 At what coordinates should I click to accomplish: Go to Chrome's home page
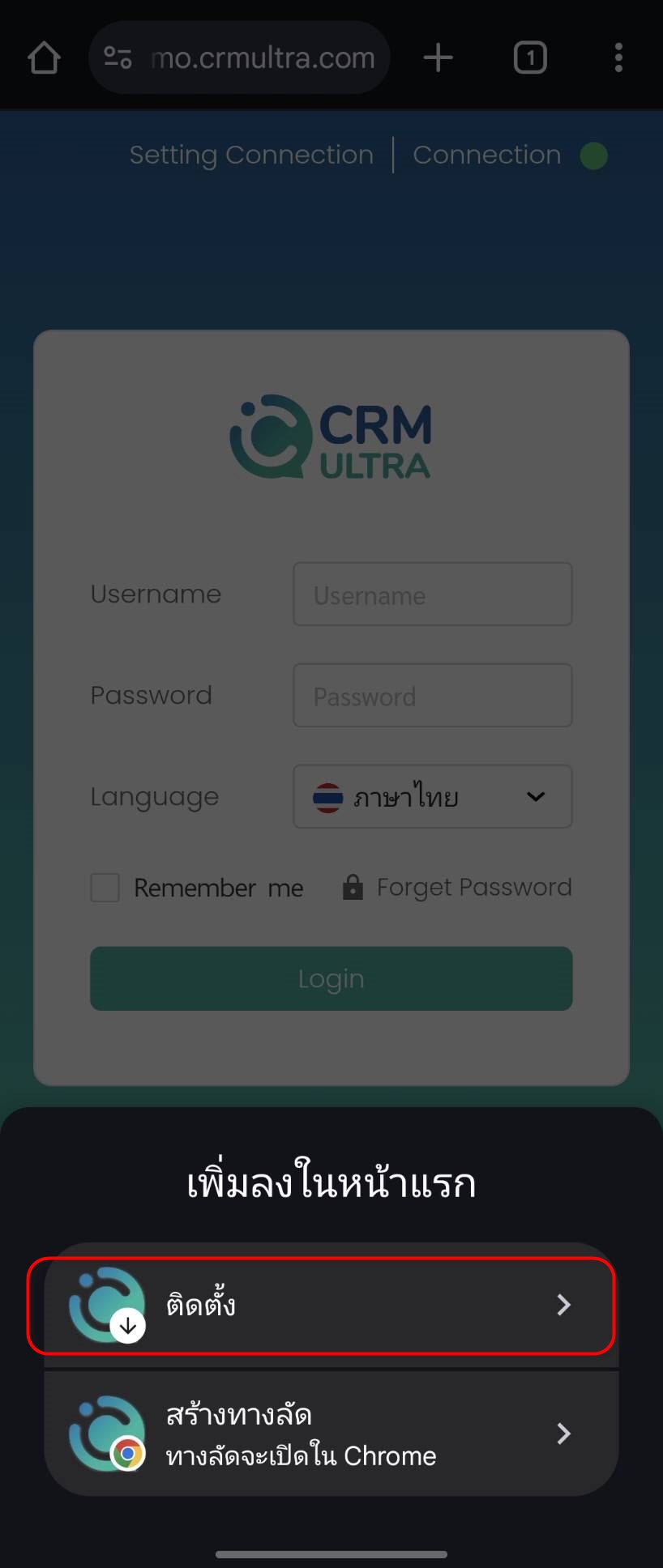pos(44,58)
